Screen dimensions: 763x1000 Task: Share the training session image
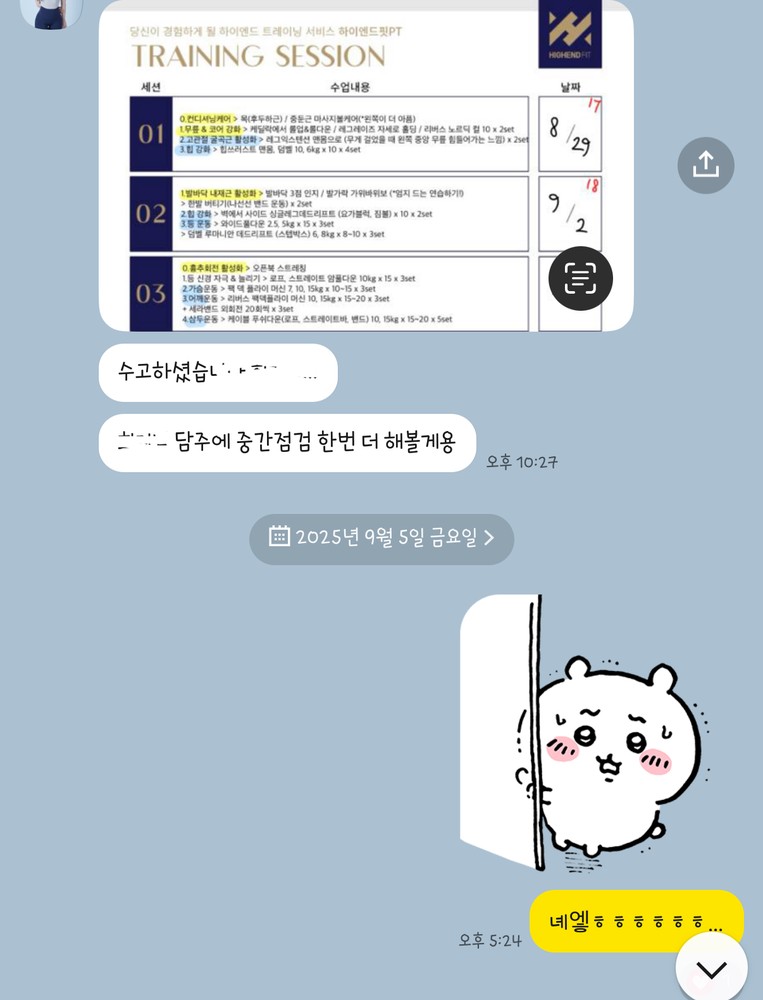click(705, 165)
